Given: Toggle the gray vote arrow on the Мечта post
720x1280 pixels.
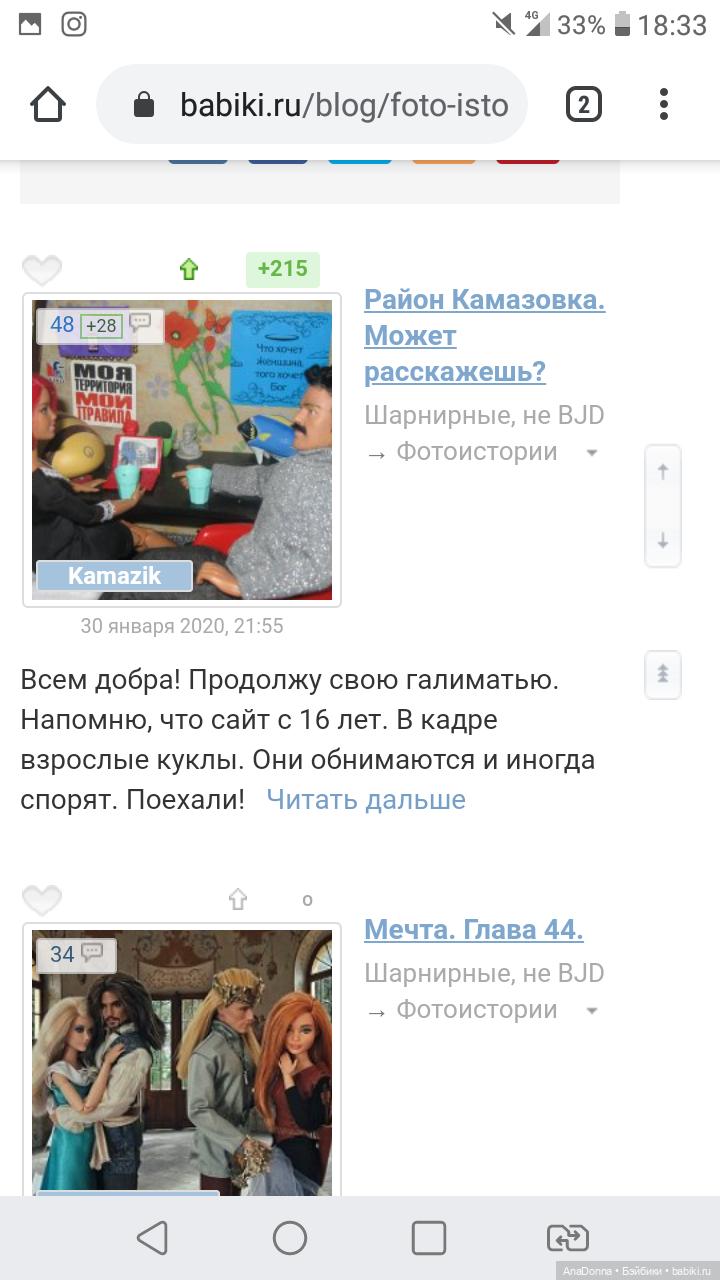Looking at the screenshot, I should (238, 899).
